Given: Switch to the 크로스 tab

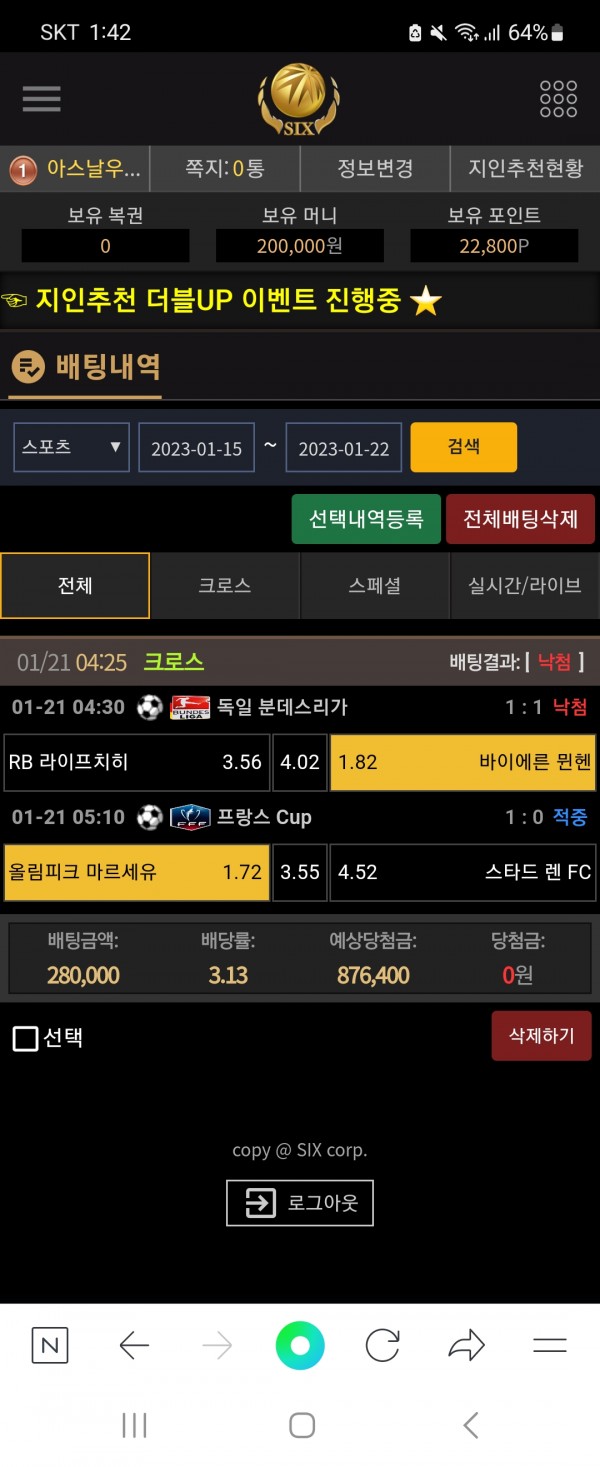Looking at the screenshot, I should pos(225,585).
